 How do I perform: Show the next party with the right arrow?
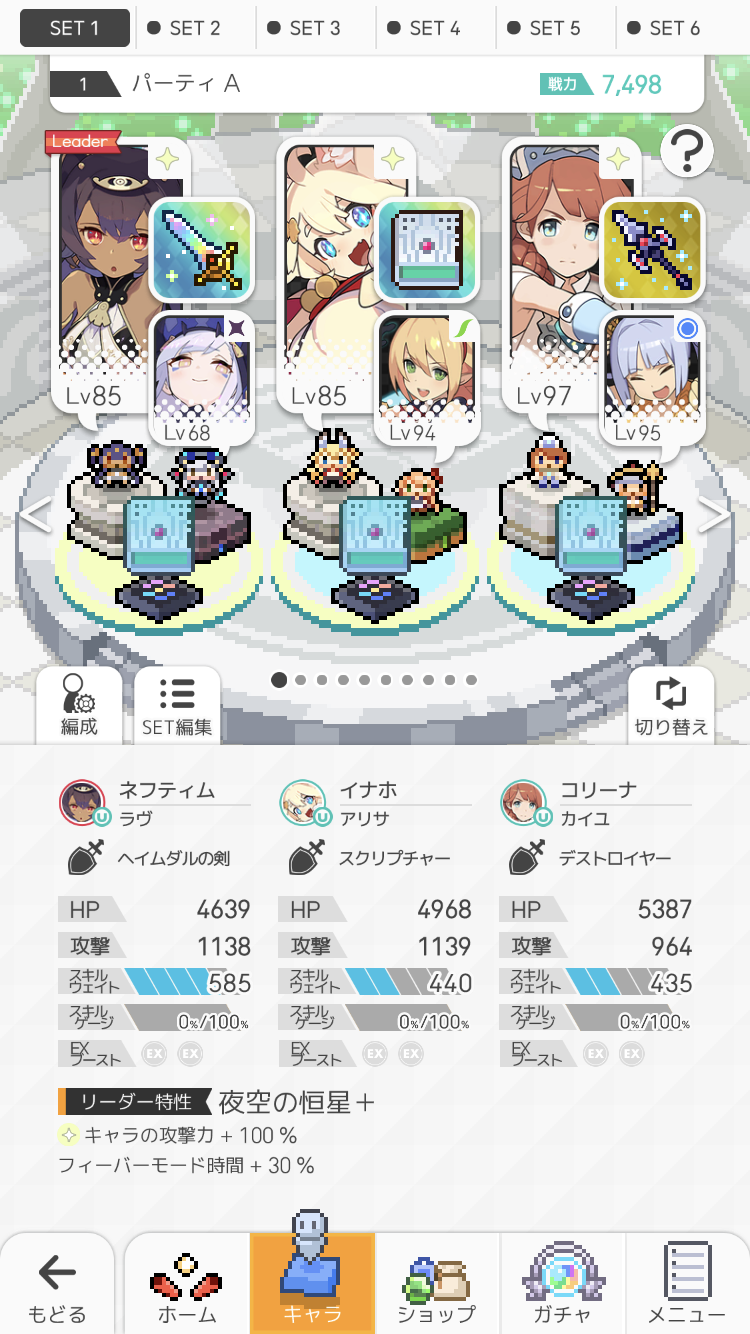coord(714,515)
